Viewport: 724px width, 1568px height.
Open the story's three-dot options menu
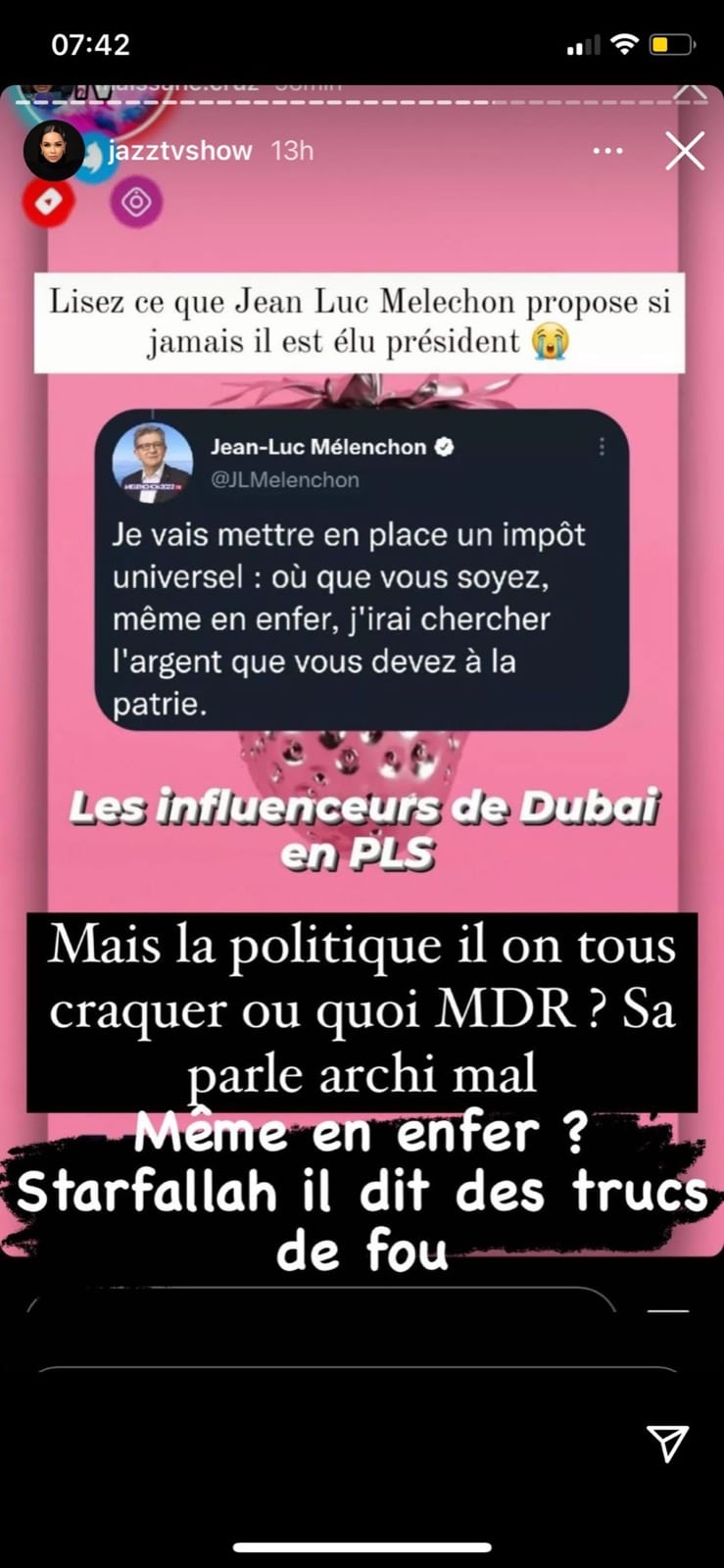click(x=607, y=151)
